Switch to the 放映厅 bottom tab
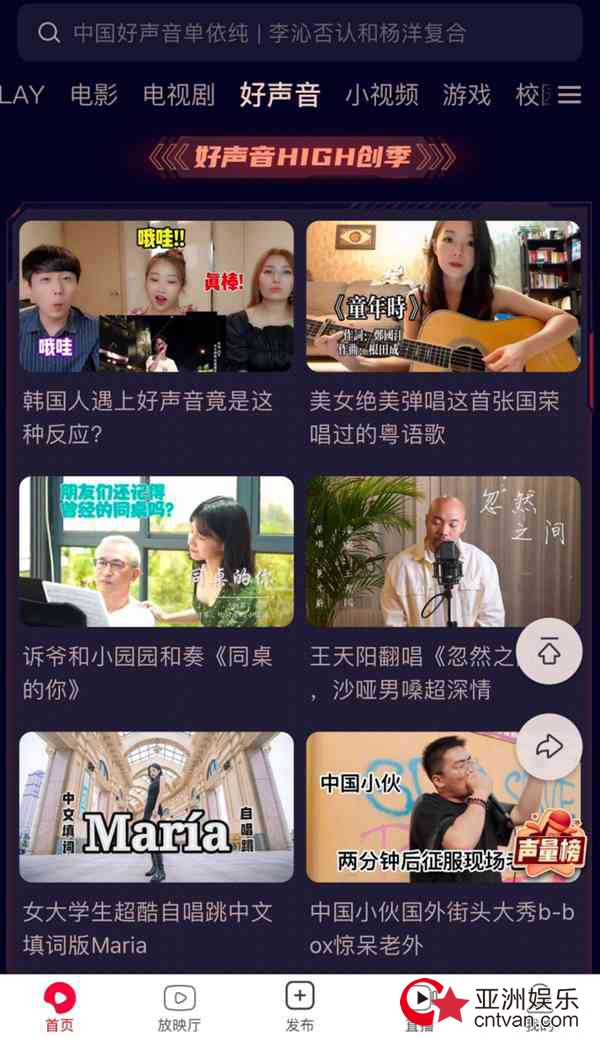600x1038 pixels. click(x=179, y=1008)
